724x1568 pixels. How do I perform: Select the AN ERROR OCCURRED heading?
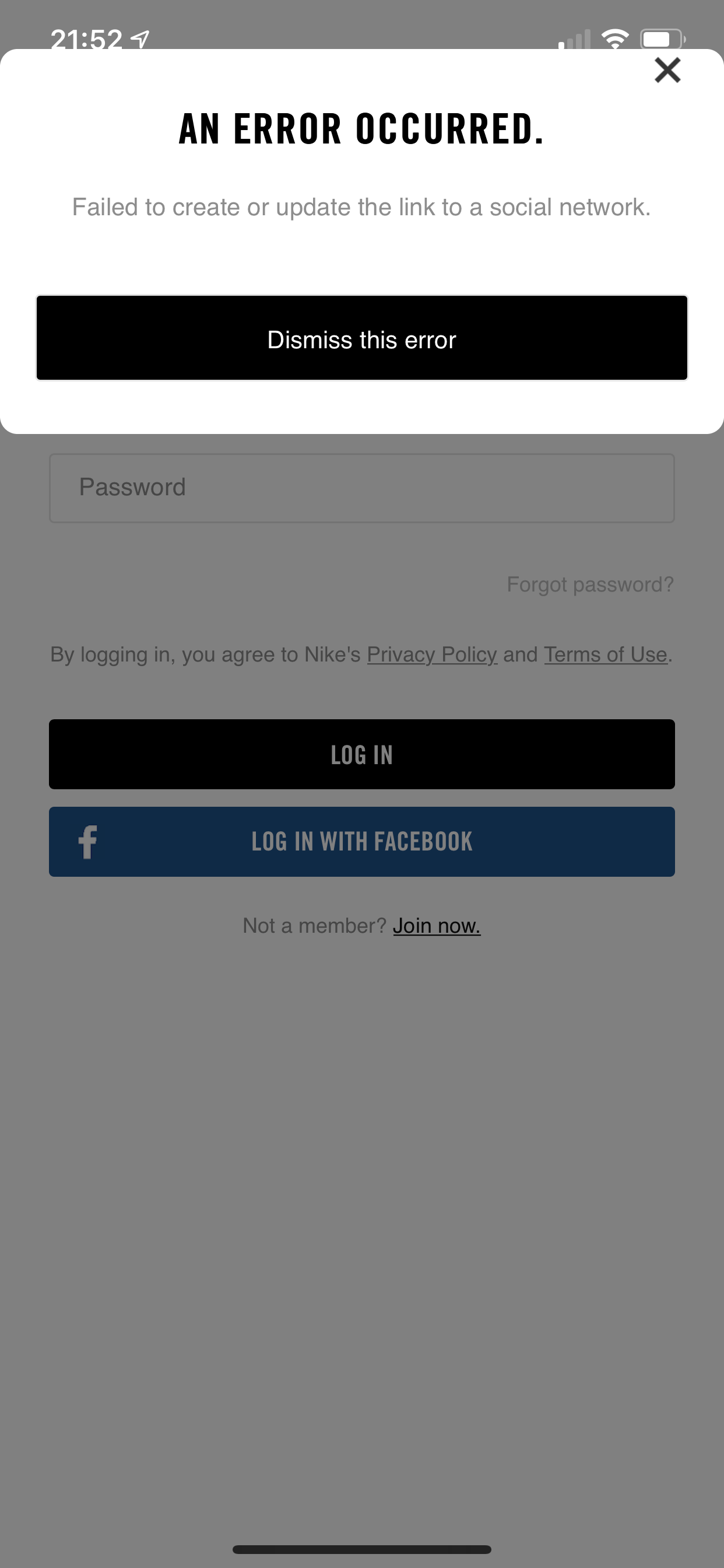[361, 127]
